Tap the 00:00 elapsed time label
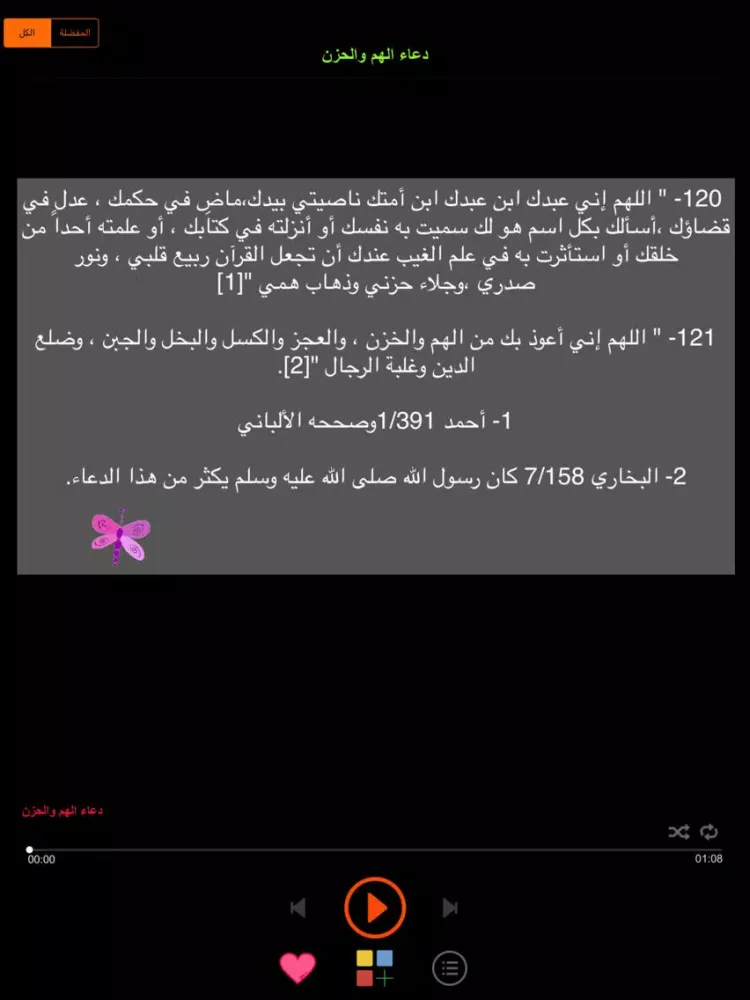 (40, 859)
